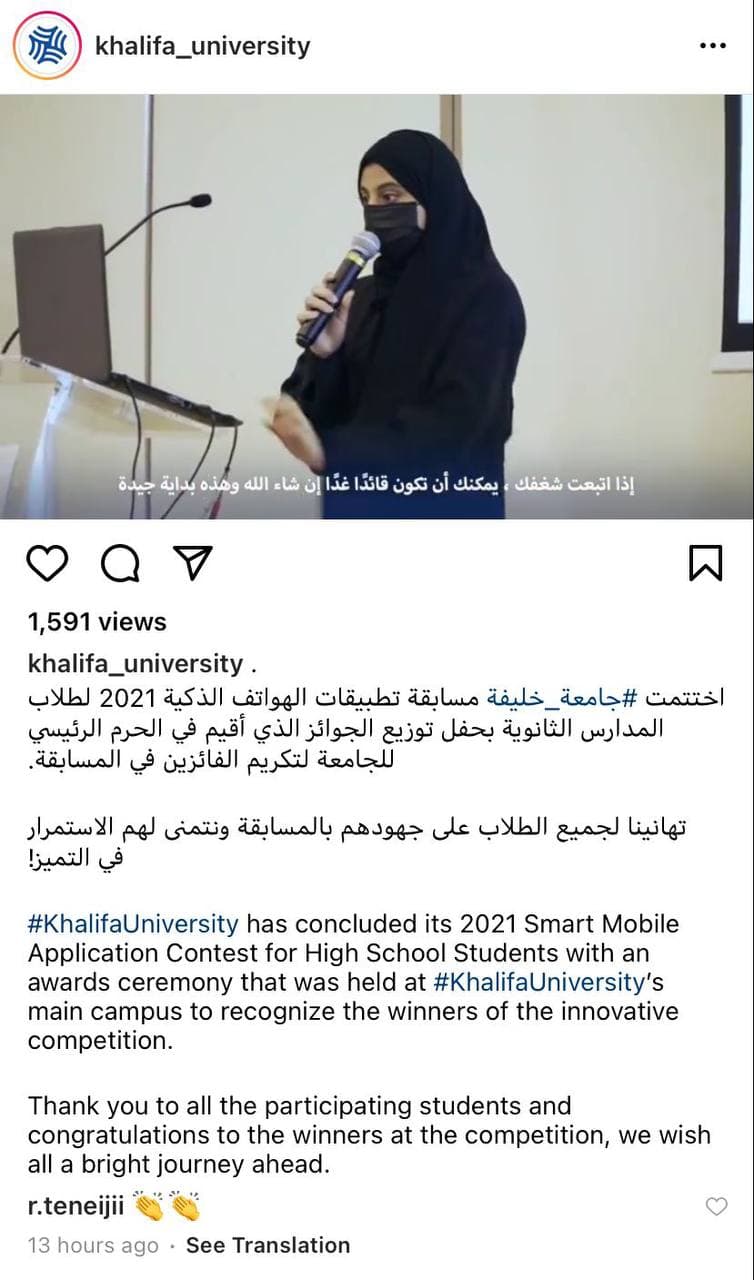Like the post with the heart icon

click(x=45, y=564)
